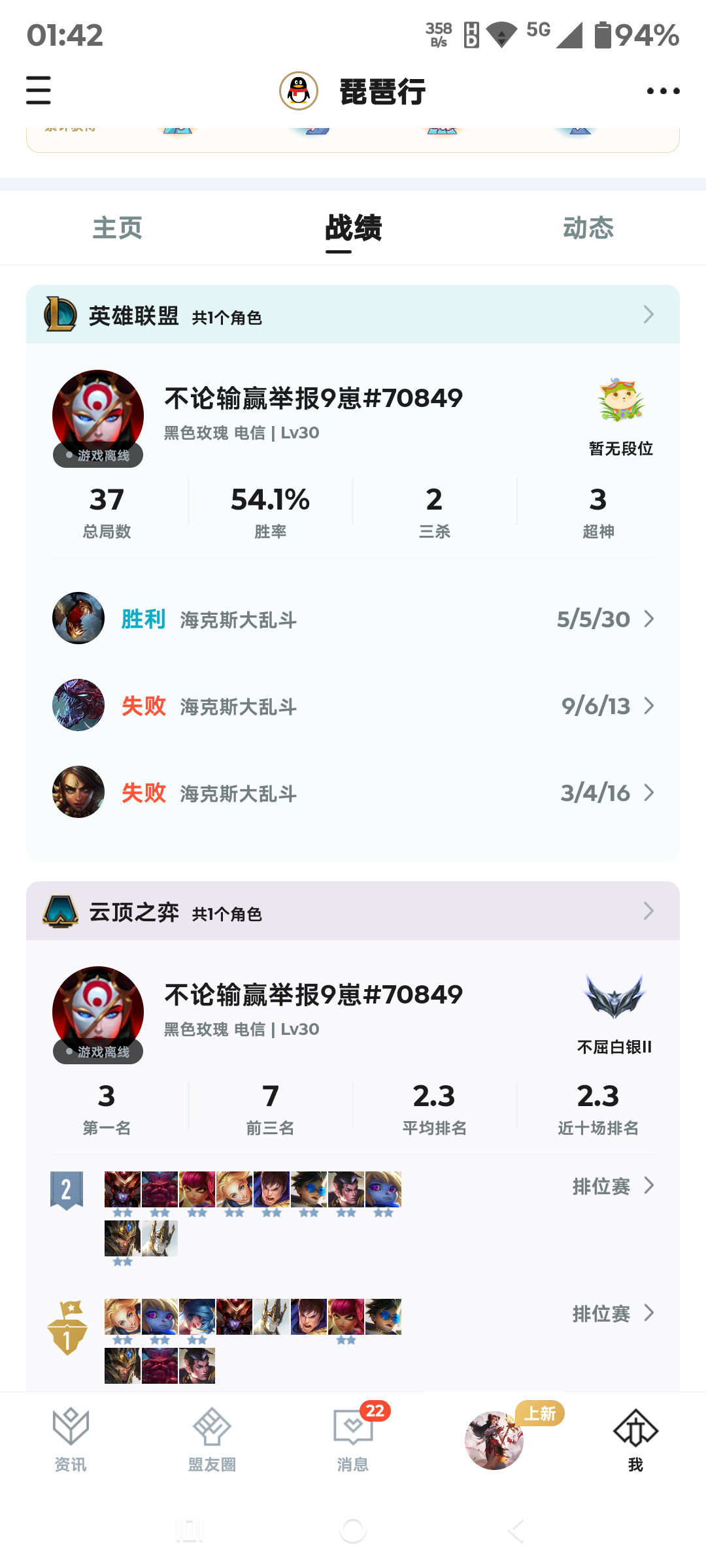Image resolution: width=706 pixels, height=1568 pixels.
Task: Switch to the 动态 tab
Action: pyautogui.click(x=588, y=229)
